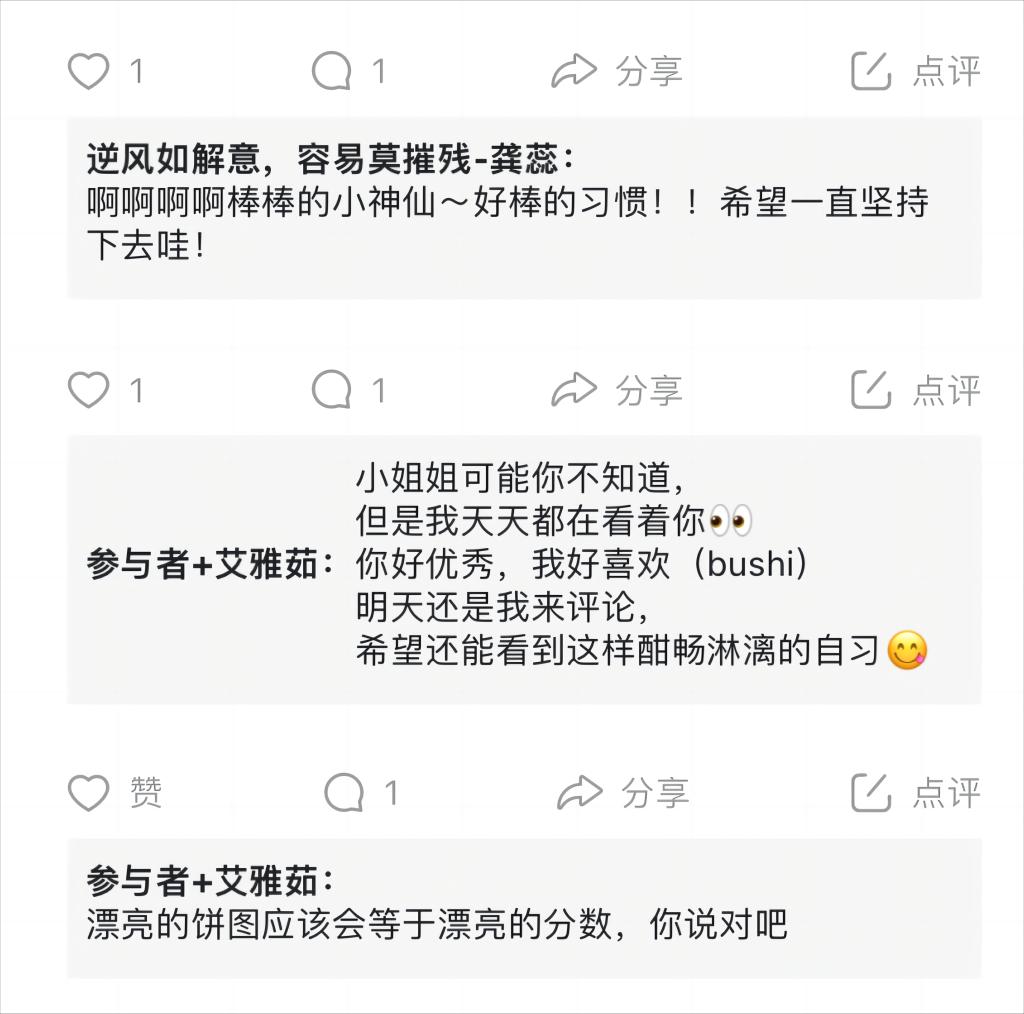Screen dimensions: 1024x1014
Task: Tap 点评 directly above 龚蕊's comment box
Action: coord(915,71)
